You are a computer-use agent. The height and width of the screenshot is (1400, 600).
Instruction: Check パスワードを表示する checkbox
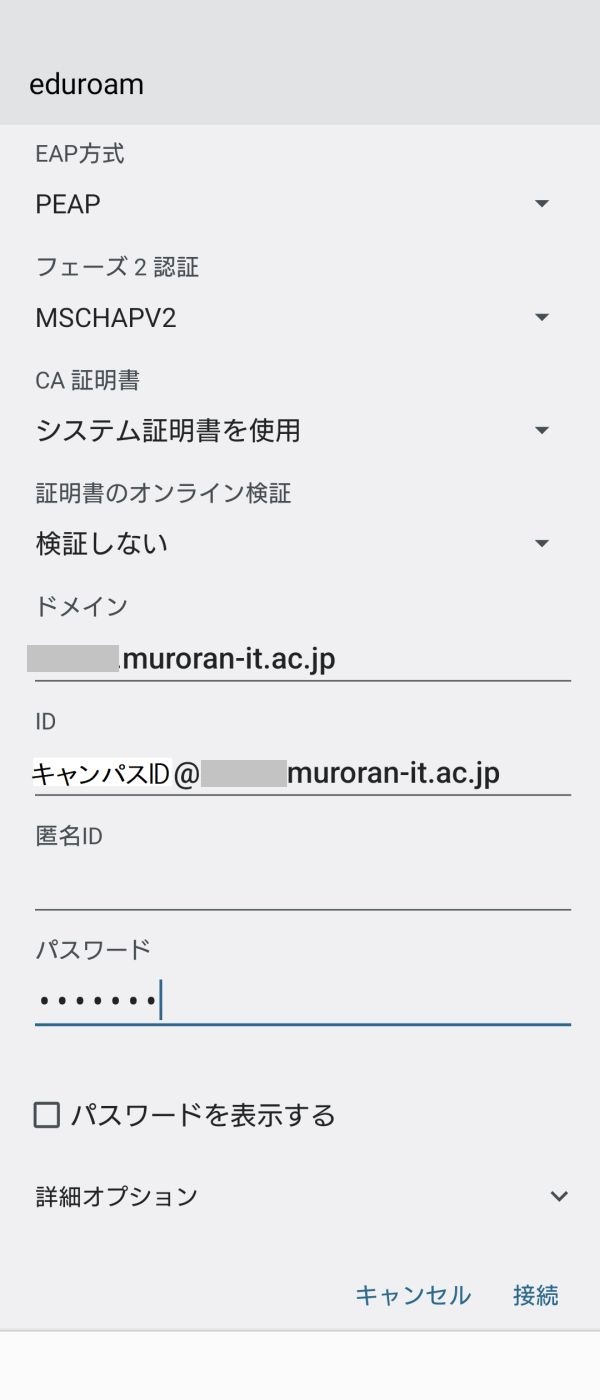coord(47,1115)
